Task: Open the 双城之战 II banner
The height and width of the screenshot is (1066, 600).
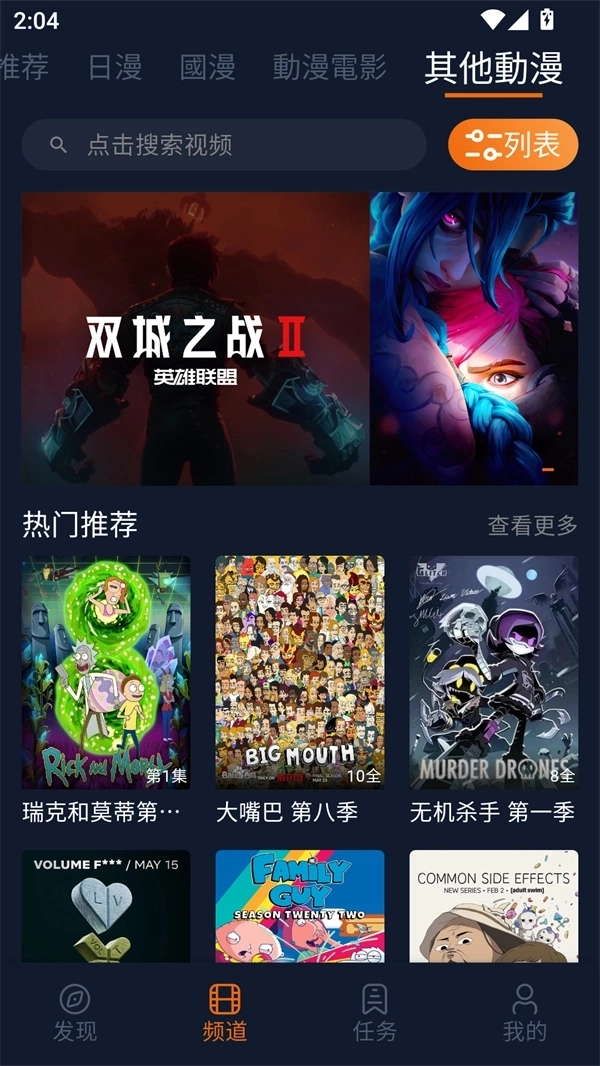Action: [196, 338]
